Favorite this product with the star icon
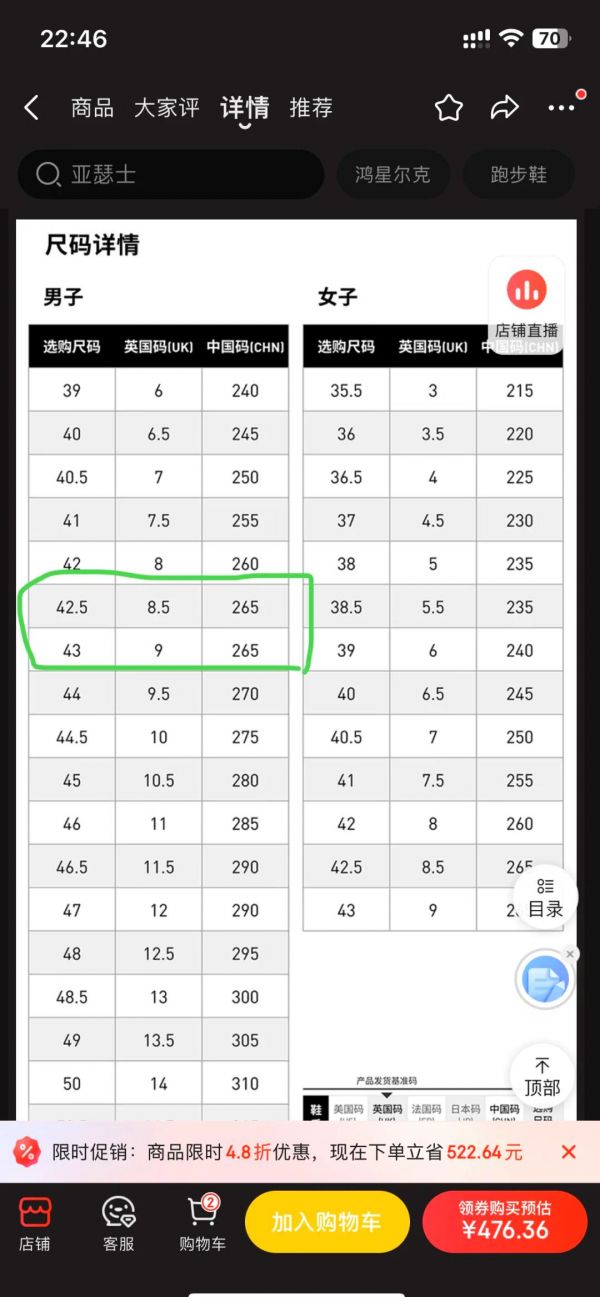This screenshot has width=600, height=1297. [x=449, y=108]
